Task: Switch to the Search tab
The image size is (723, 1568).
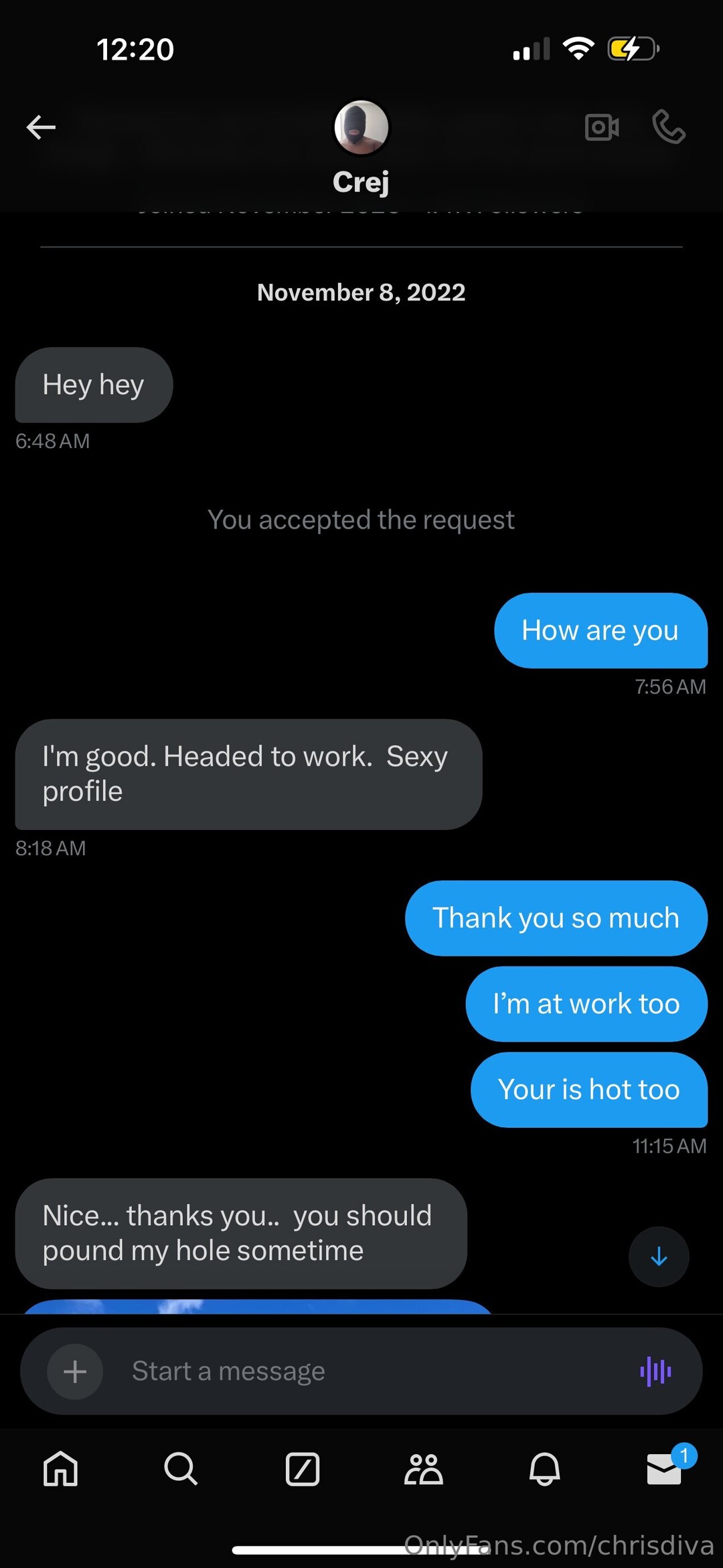Action: click(x=181, y=1469)
